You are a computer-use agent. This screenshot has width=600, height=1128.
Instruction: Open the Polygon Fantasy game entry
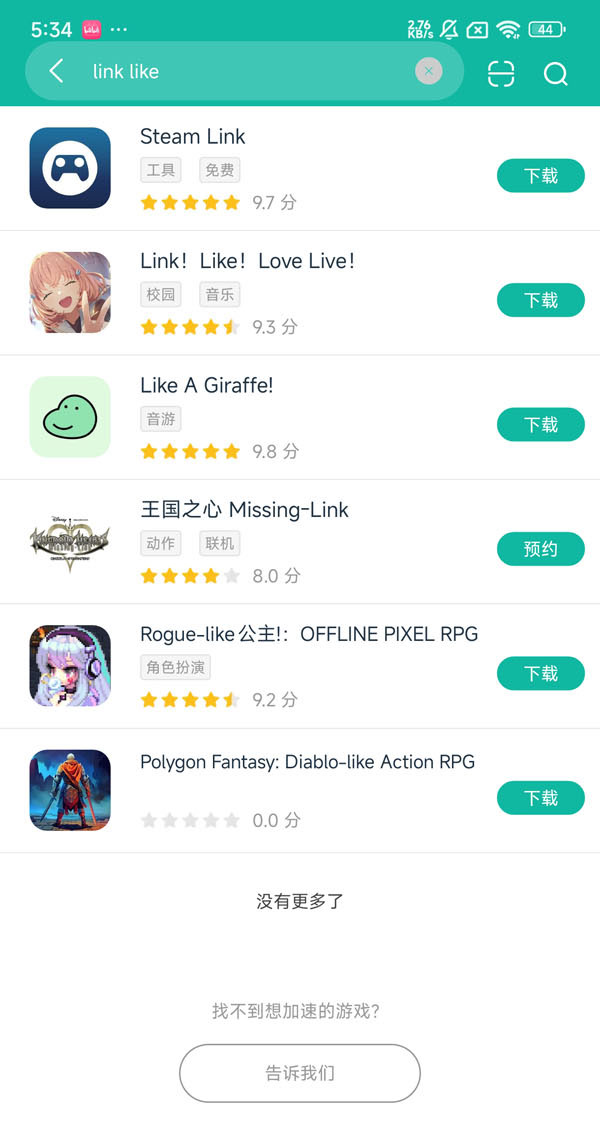pos(307,762)
